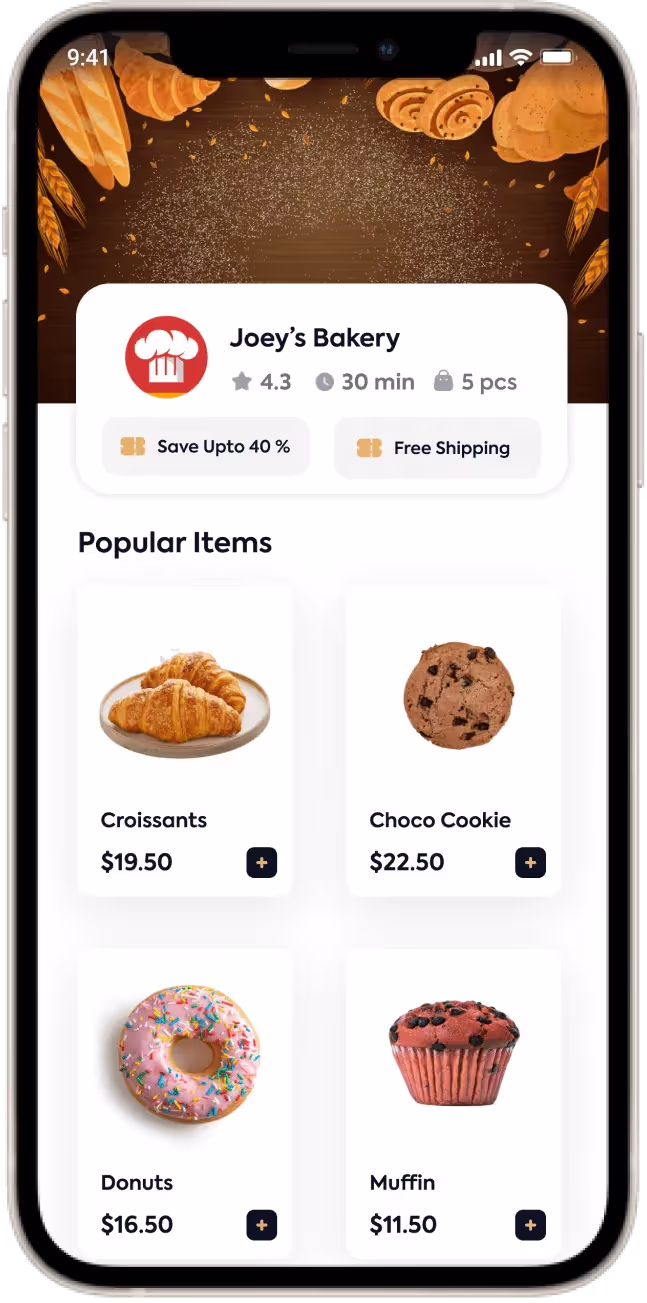The width and height of the screenshot is (647, 1303).
Task: Tap the plus button on Donuts
Action: pos(262,1225)
